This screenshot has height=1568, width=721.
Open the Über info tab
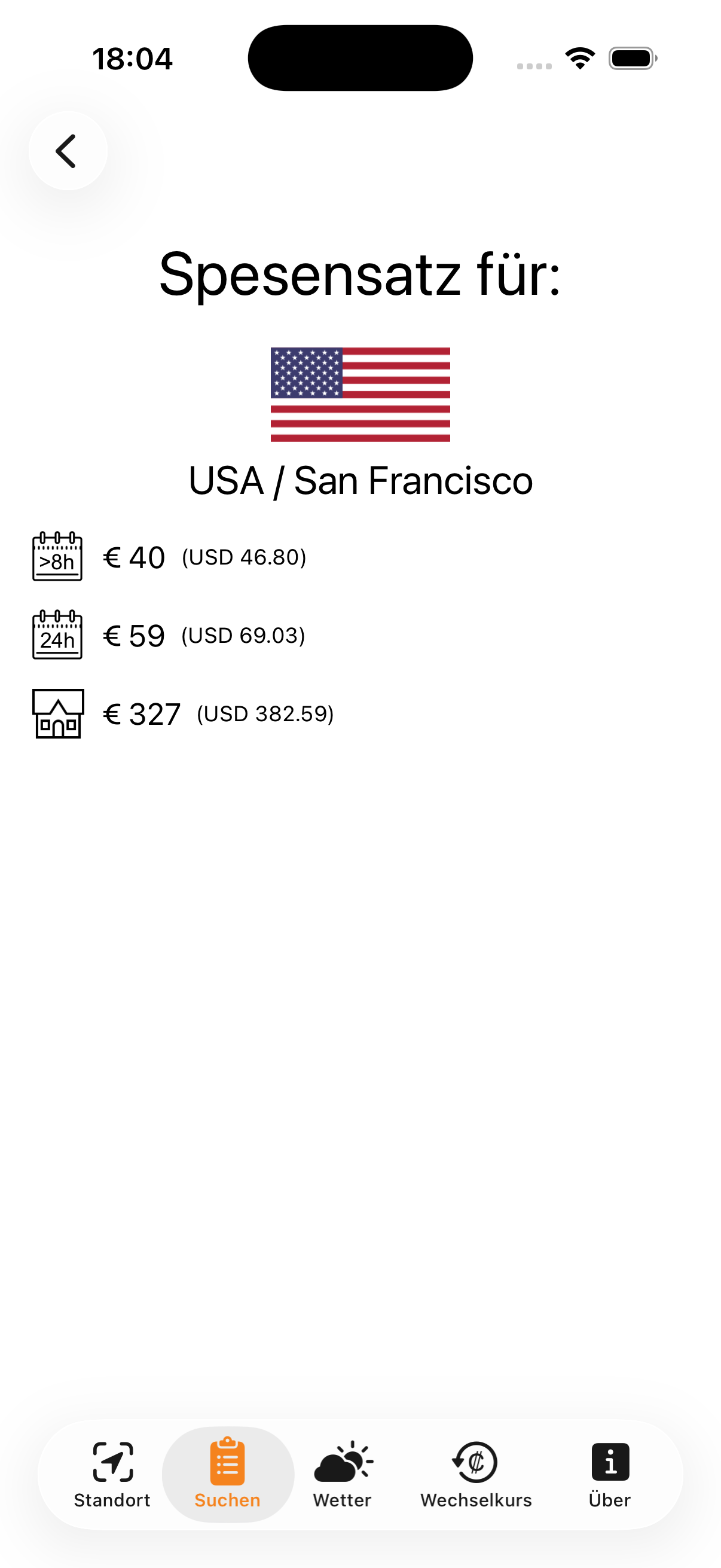610,1474
